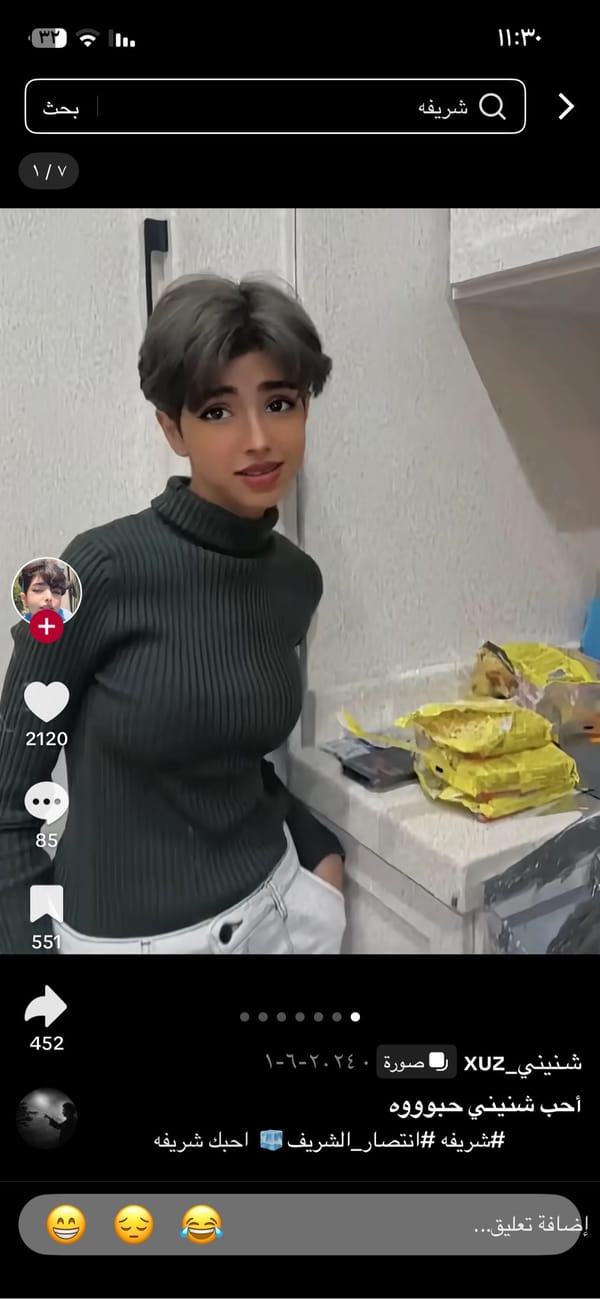Send the pensive face emoji reaction

[134, 1225]
